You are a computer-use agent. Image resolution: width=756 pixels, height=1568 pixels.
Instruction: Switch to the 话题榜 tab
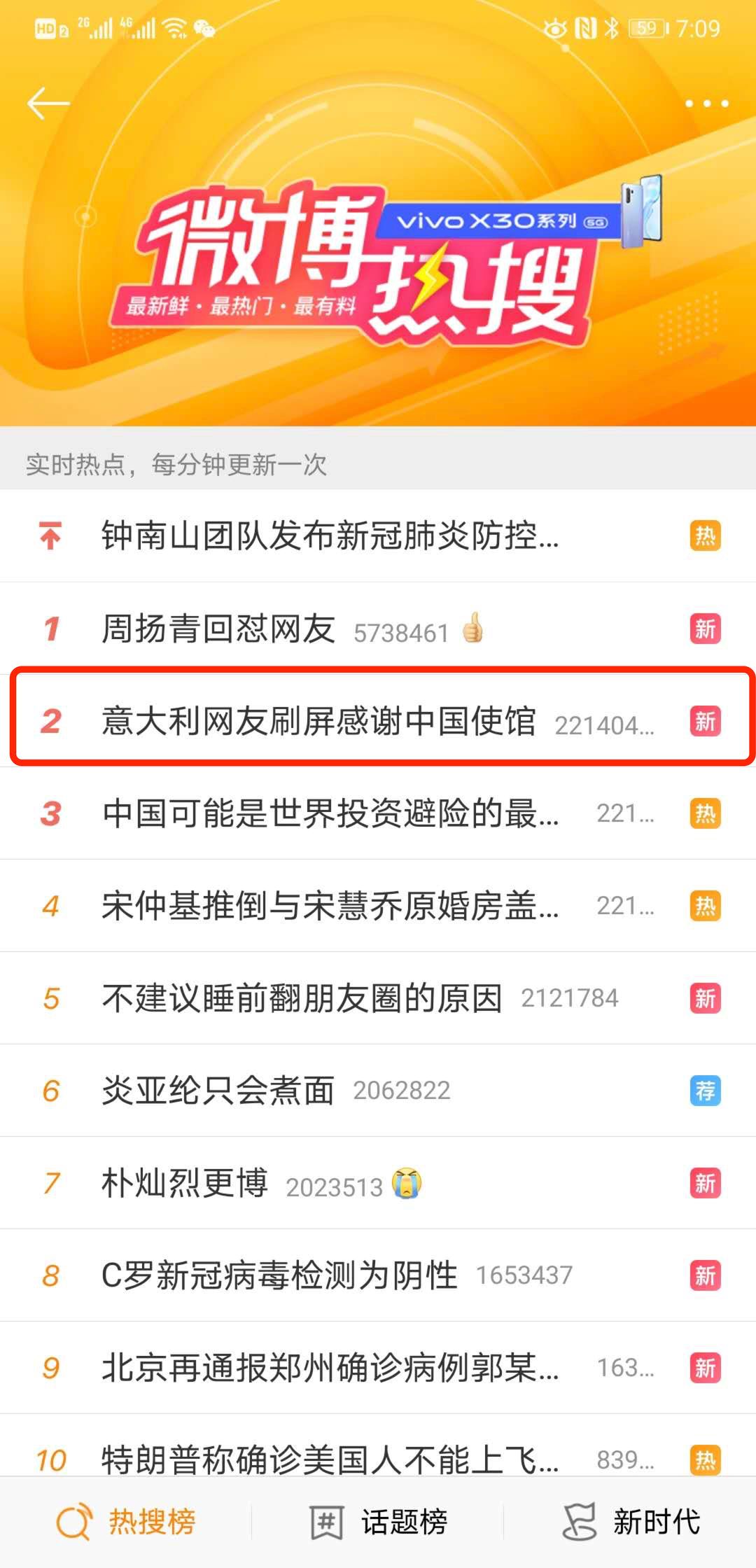(378, 1522)
